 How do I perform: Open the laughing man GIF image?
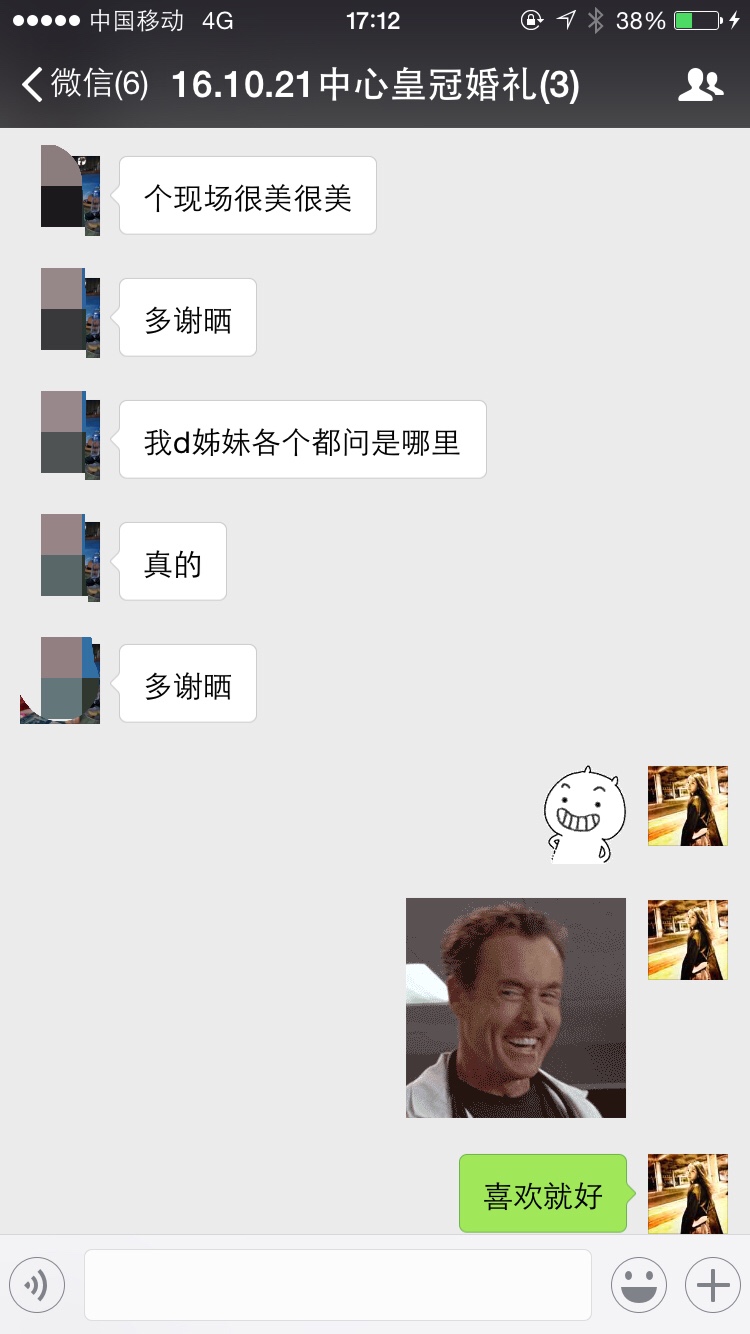[516, 1008]
